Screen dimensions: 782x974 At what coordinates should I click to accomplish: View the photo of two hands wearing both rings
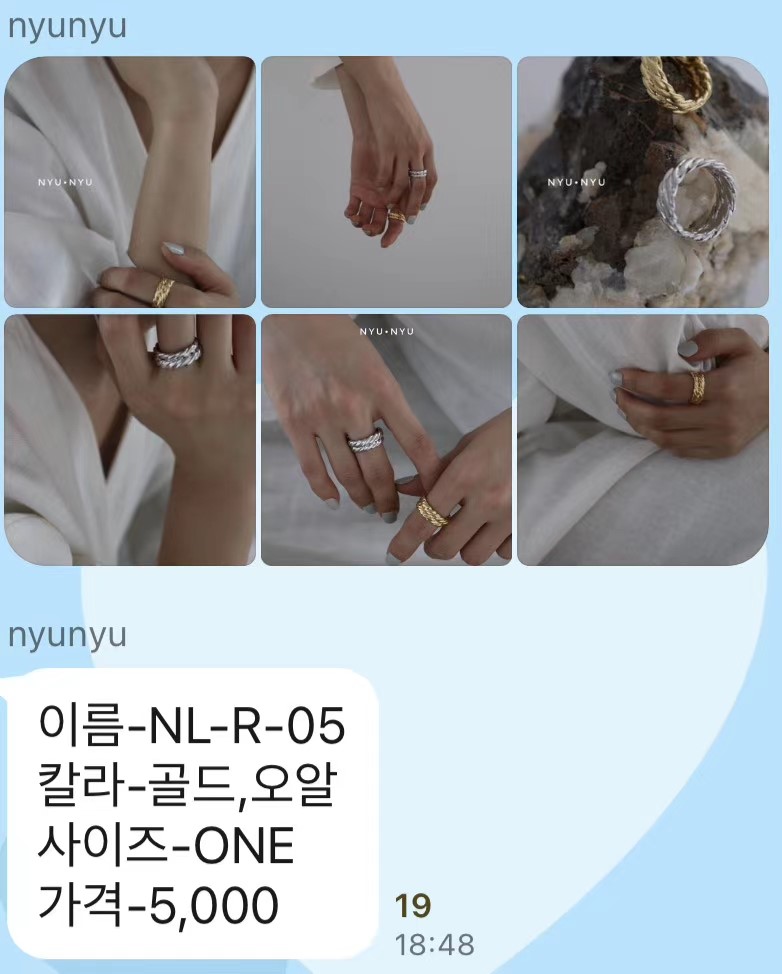click(x=386, y=440)
